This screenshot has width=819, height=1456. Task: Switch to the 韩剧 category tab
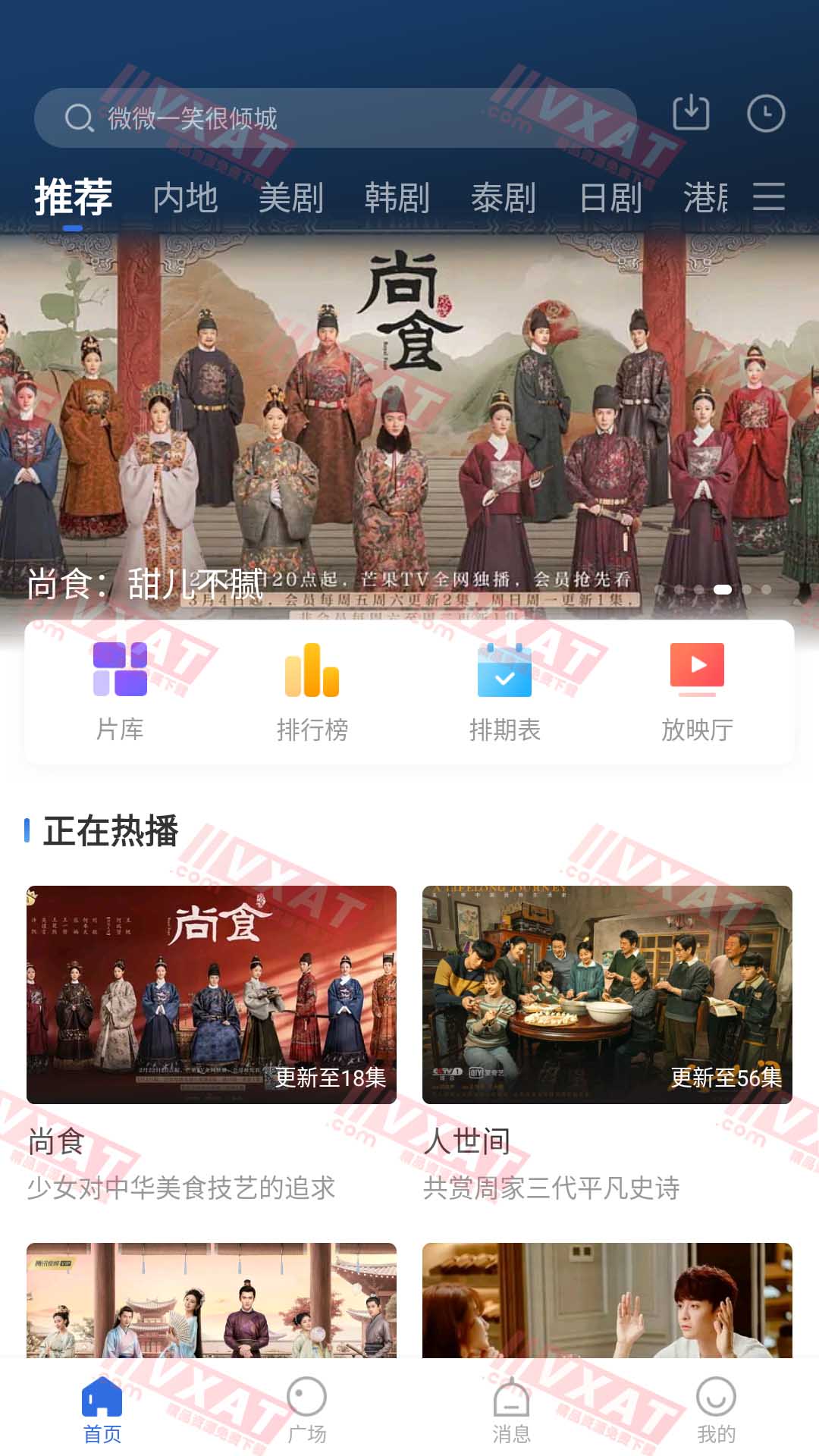pyautogui.click(x=396, y=197)
